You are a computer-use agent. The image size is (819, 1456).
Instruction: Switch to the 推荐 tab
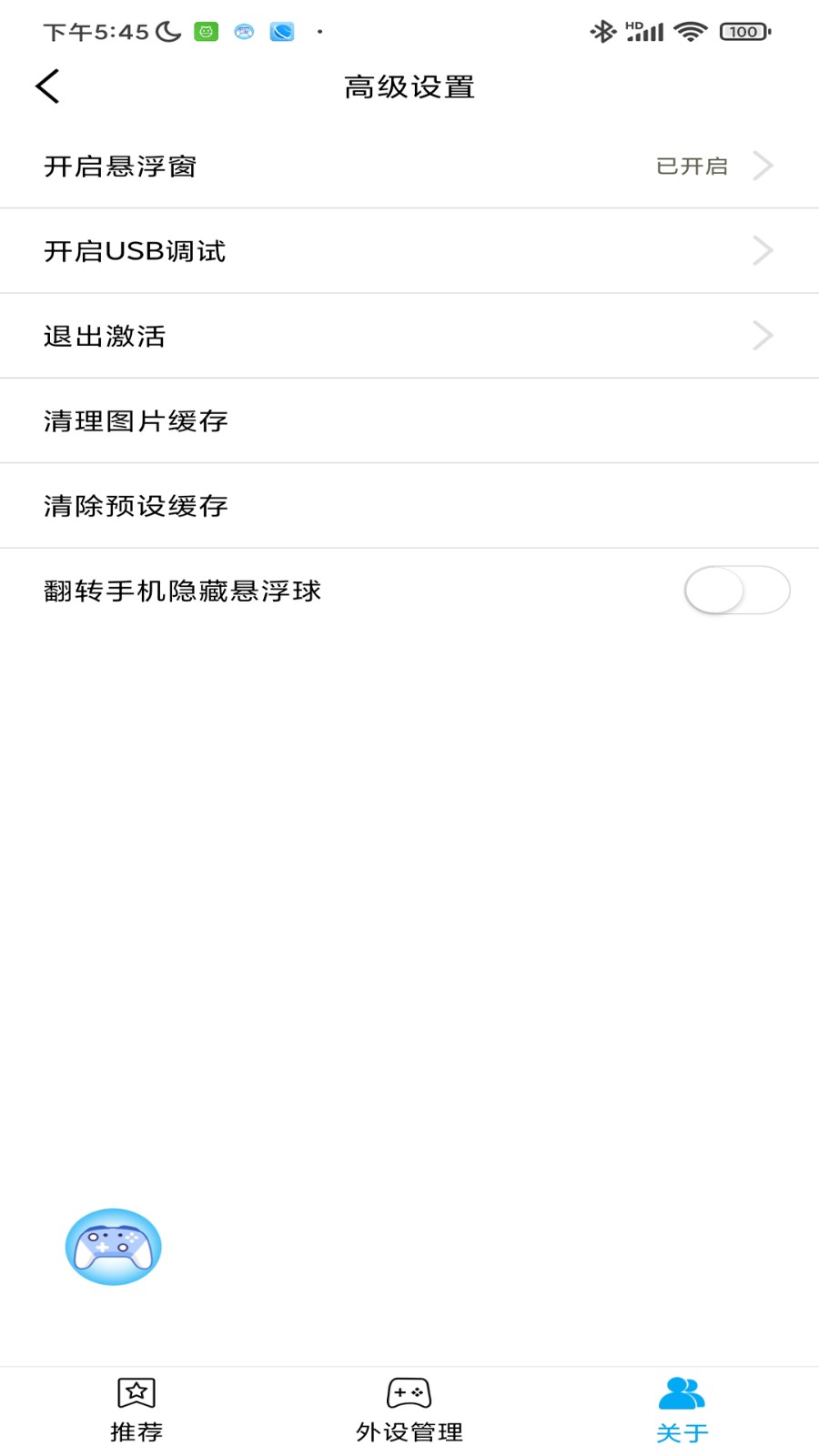tap(136, 1410)
